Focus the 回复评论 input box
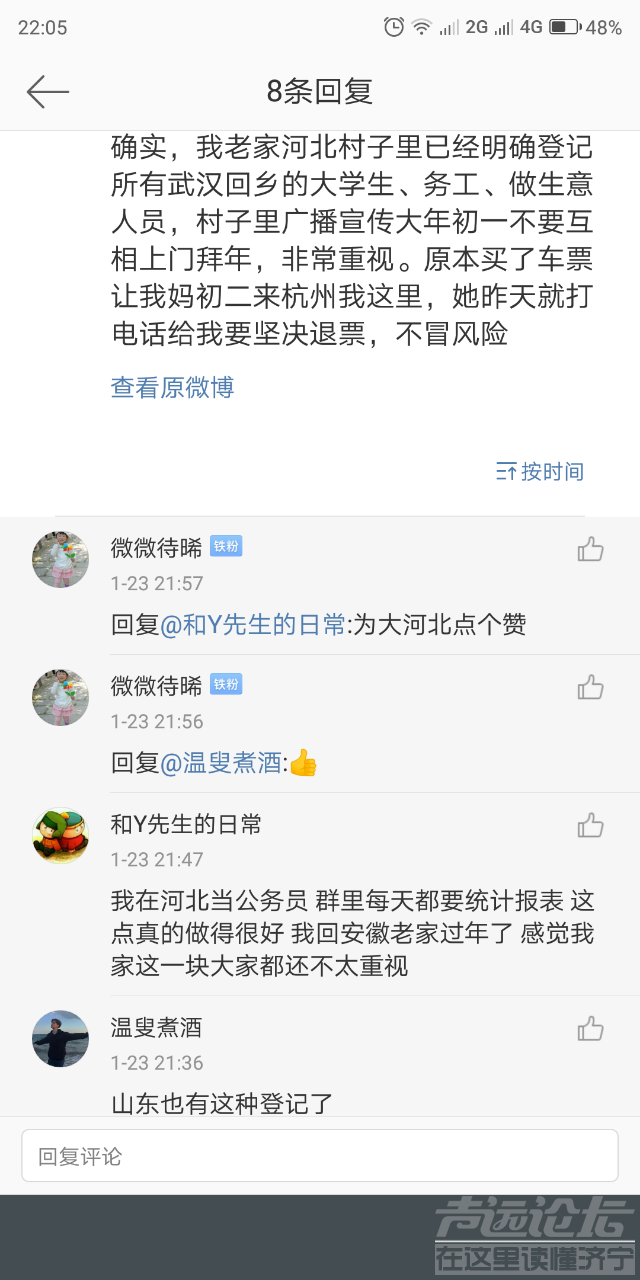The height and width of the screenshot is (1280, 640). point(320,1156)
